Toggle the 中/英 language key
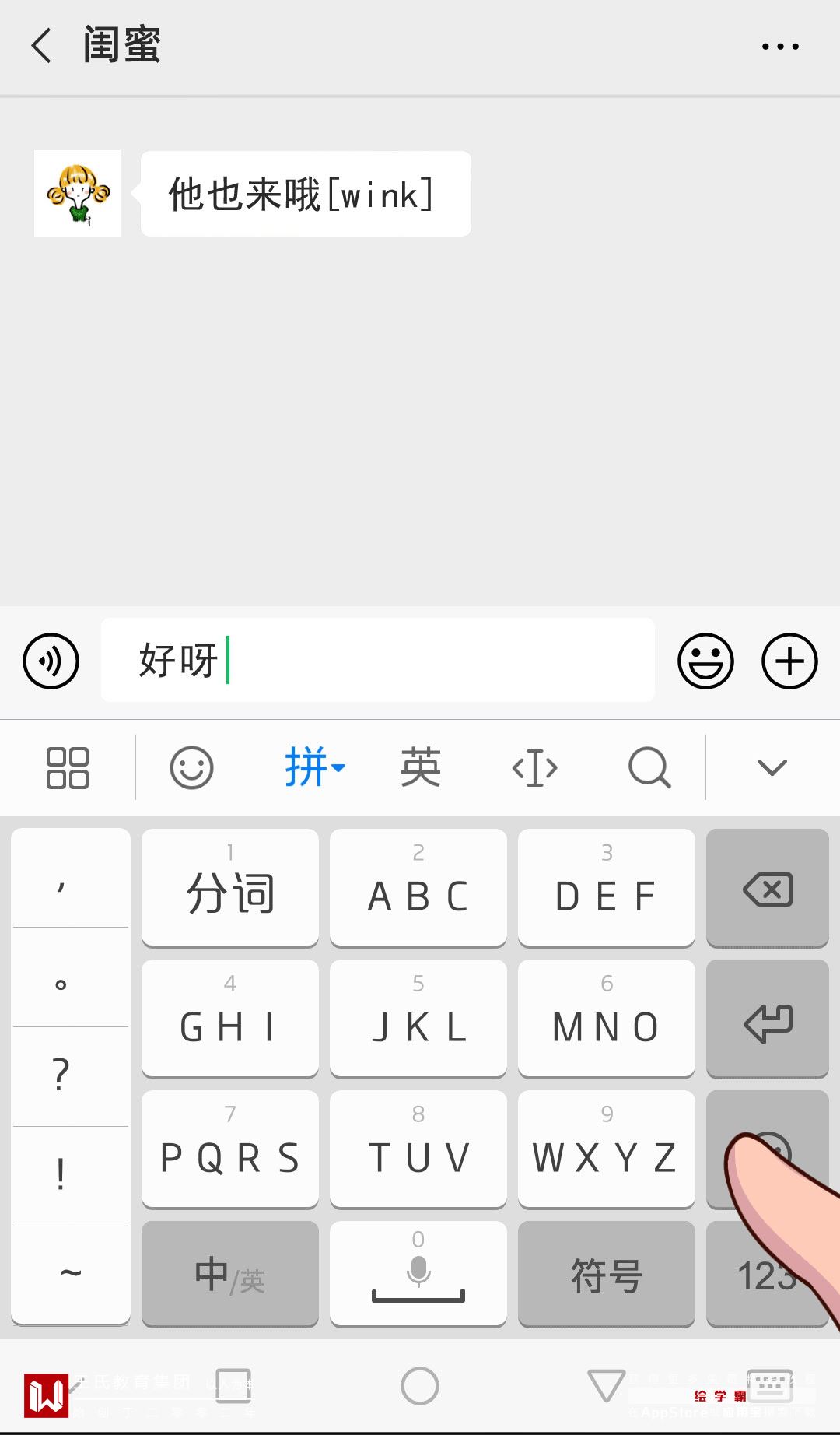The height and width of the screenshot is (1435, 840). point(230,1275)
